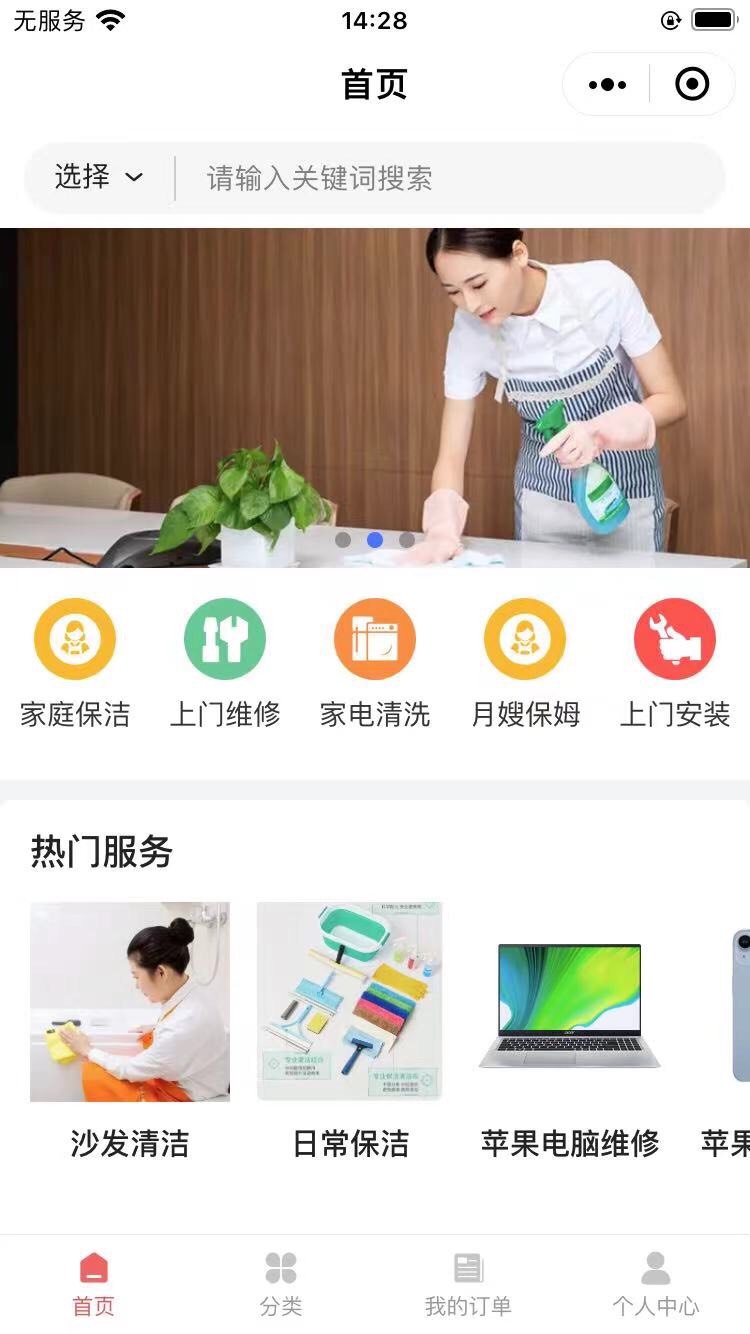The height and width of the screenshot is (1334, 750).
Task: View the 日常保洁 service
Action: (350, 1030)
